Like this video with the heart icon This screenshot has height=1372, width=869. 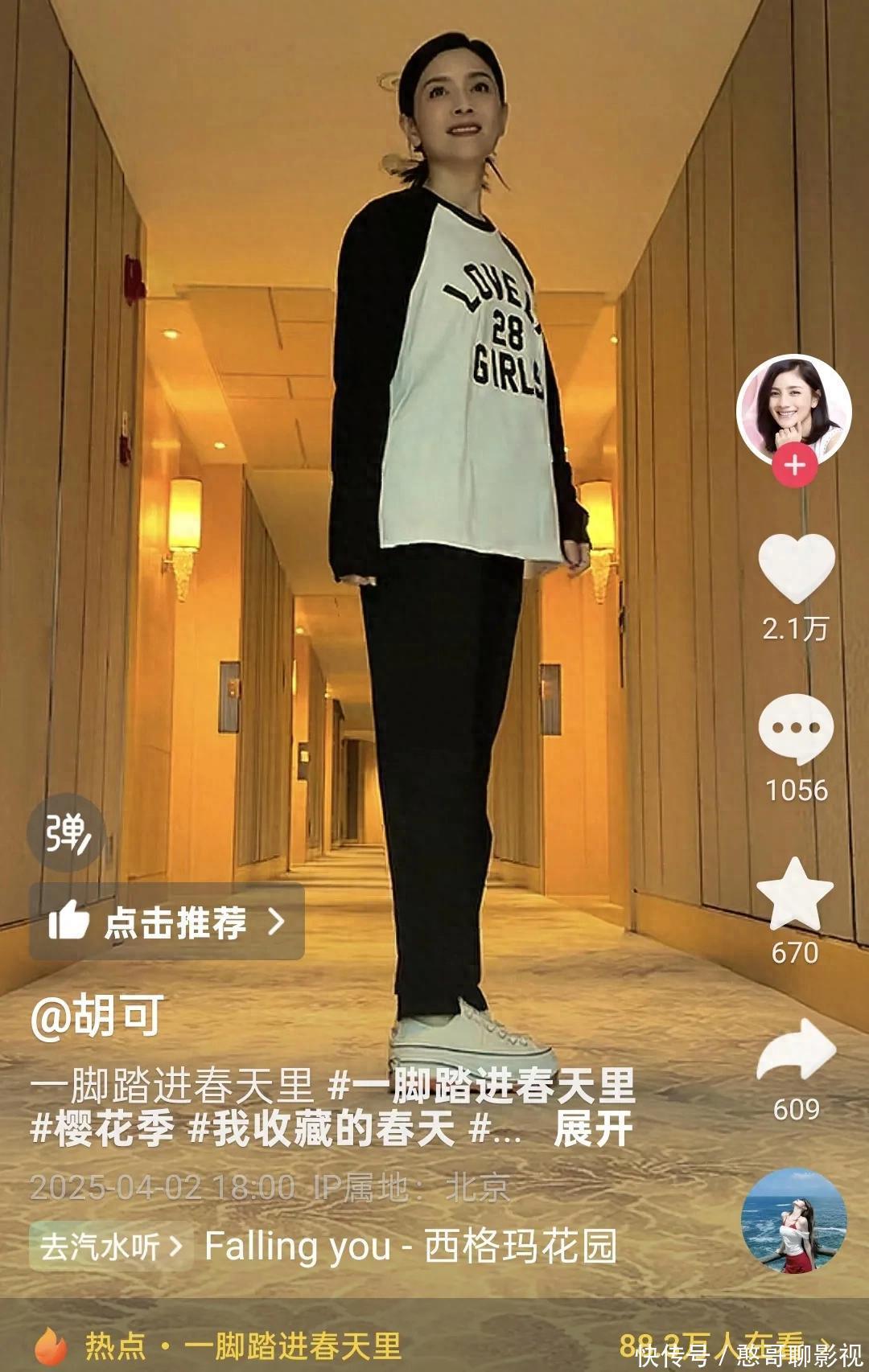(797, 569)
